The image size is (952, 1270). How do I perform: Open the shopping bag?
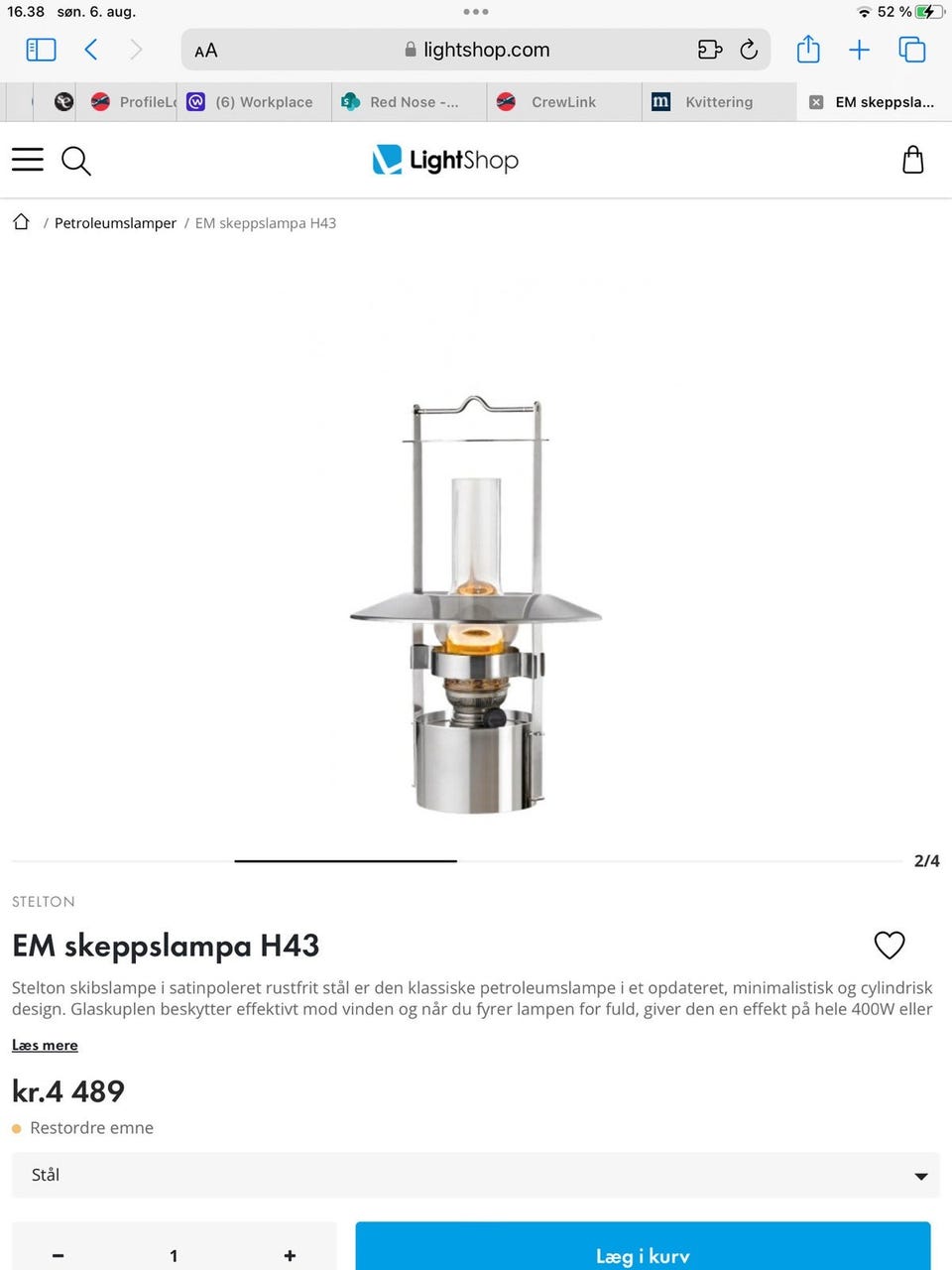tap(913, 160)
